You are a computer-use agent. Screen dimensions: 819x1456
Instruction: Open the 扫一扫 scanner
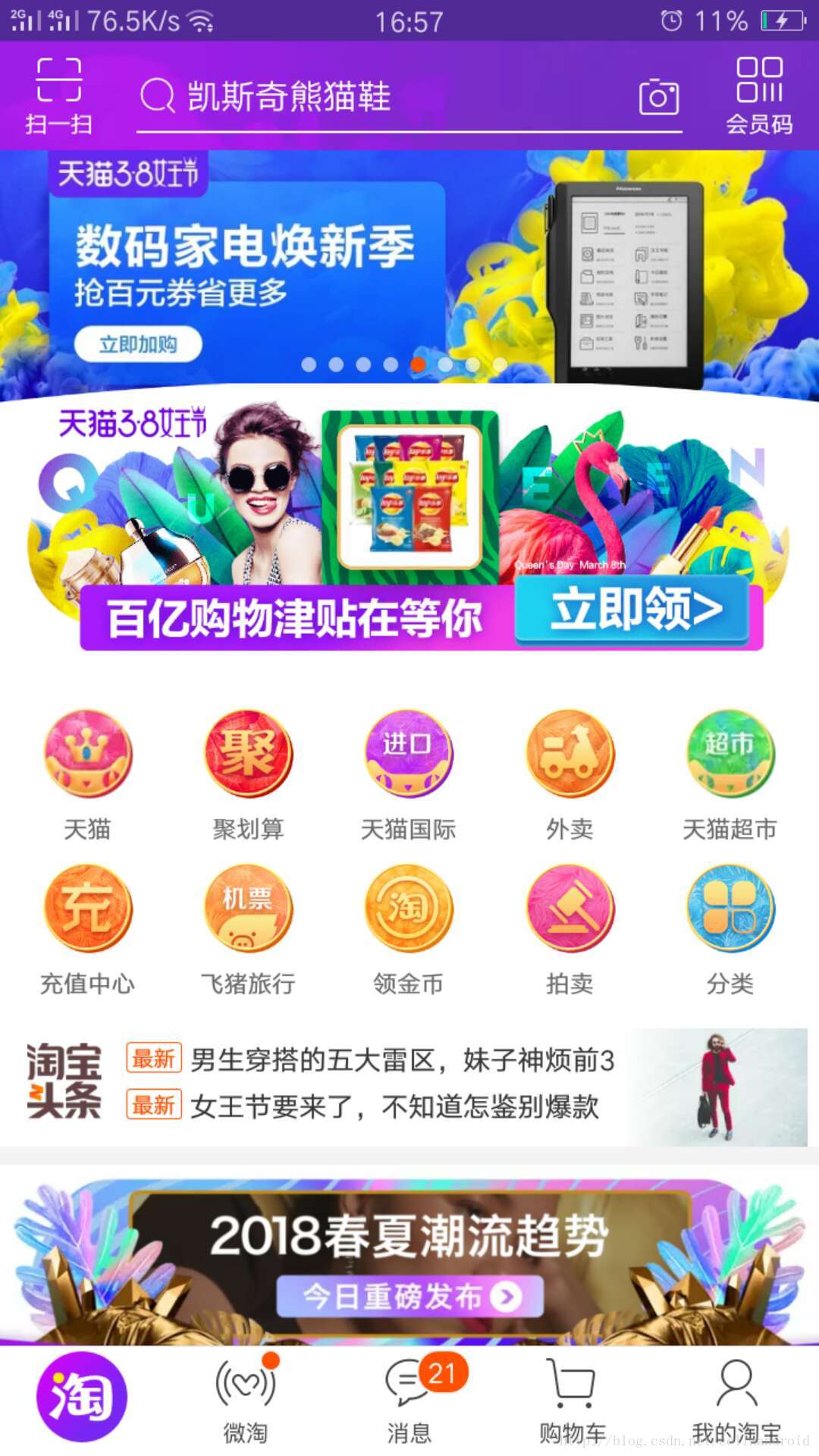(59, 95)
